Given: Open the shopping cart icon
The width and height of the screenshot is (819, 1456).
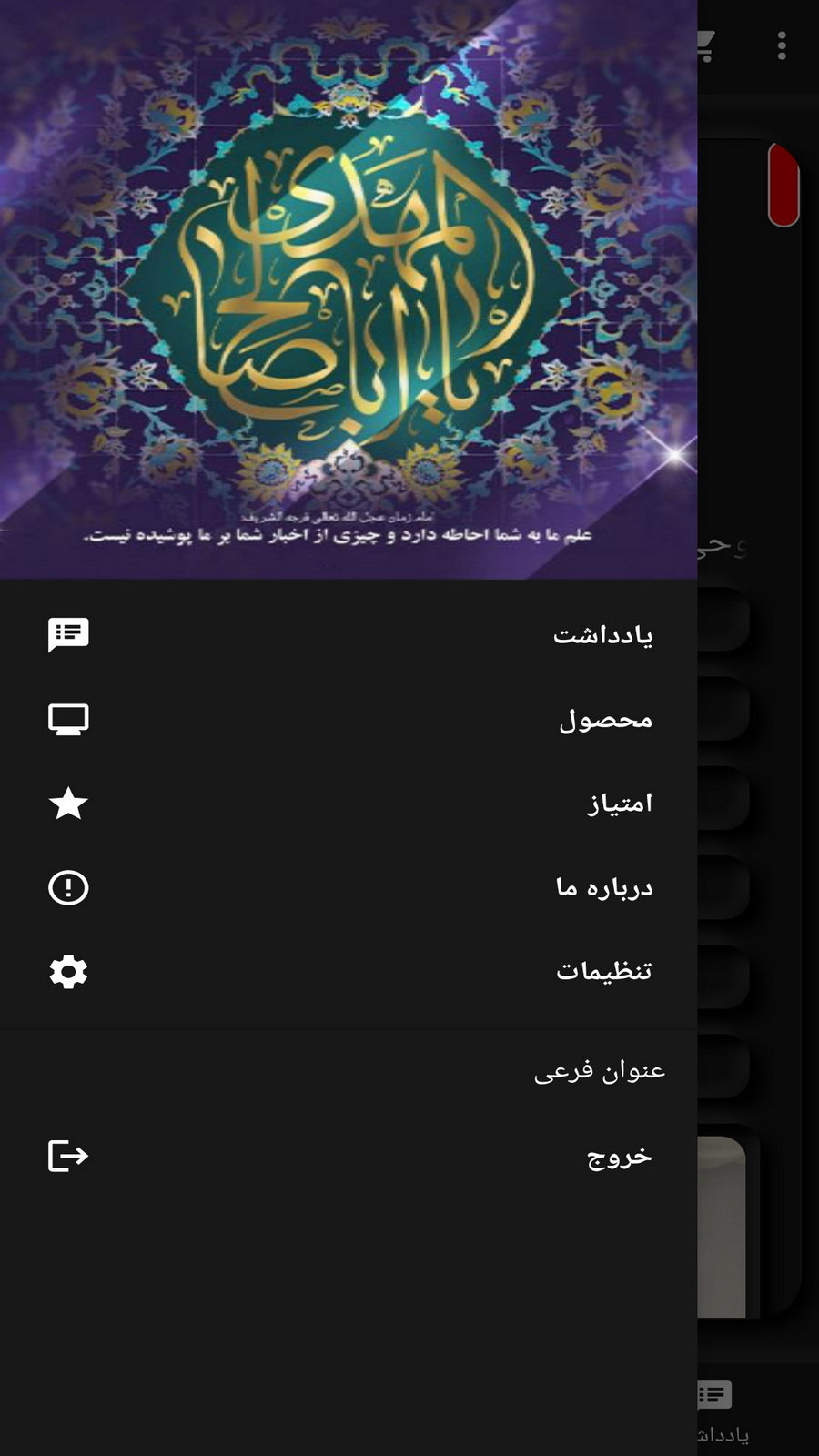Looking at the screenshot, I should 706,45.
